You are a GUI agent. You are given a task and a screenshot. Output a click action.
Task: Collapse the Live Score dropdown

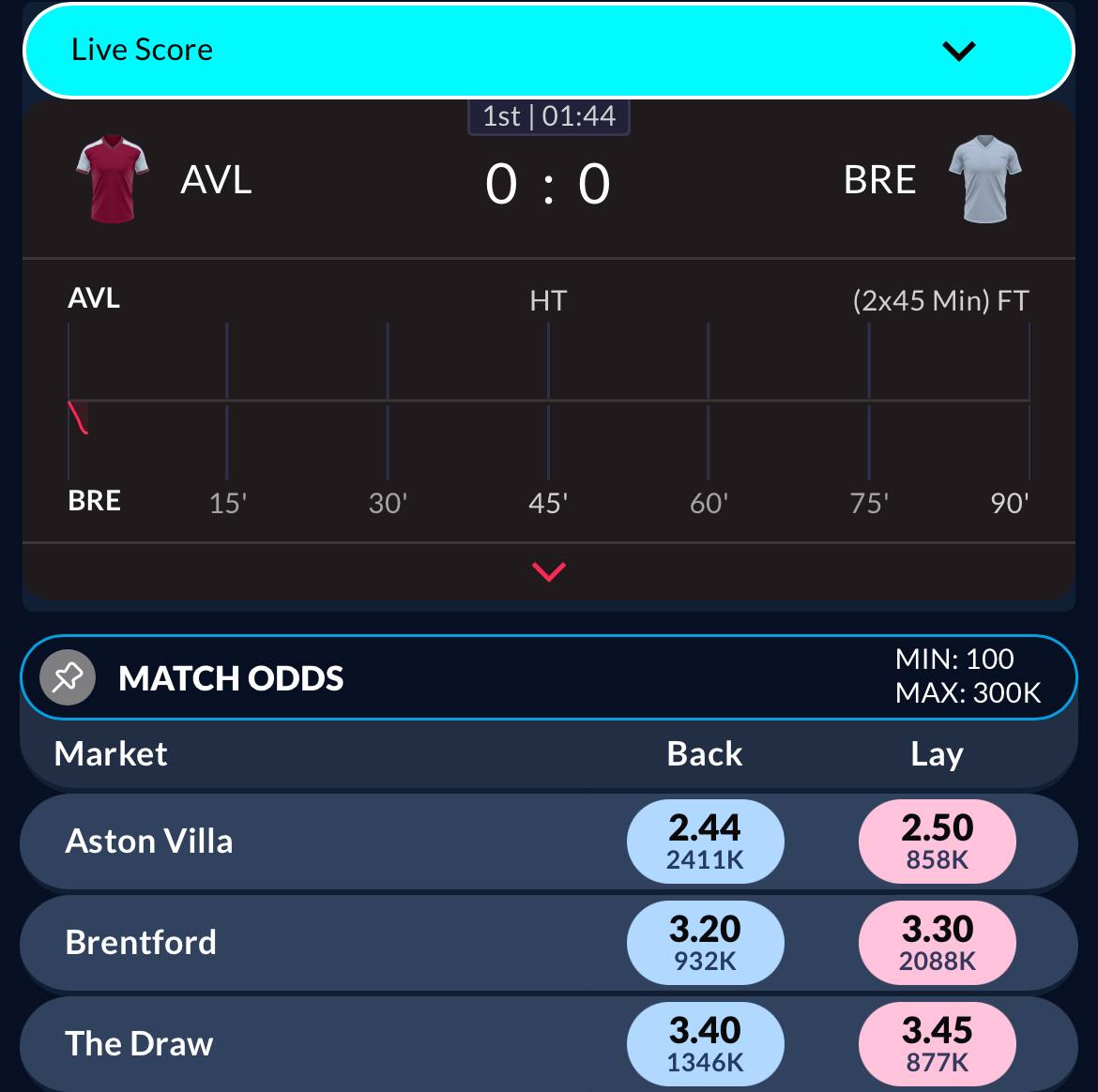(958, 51)
